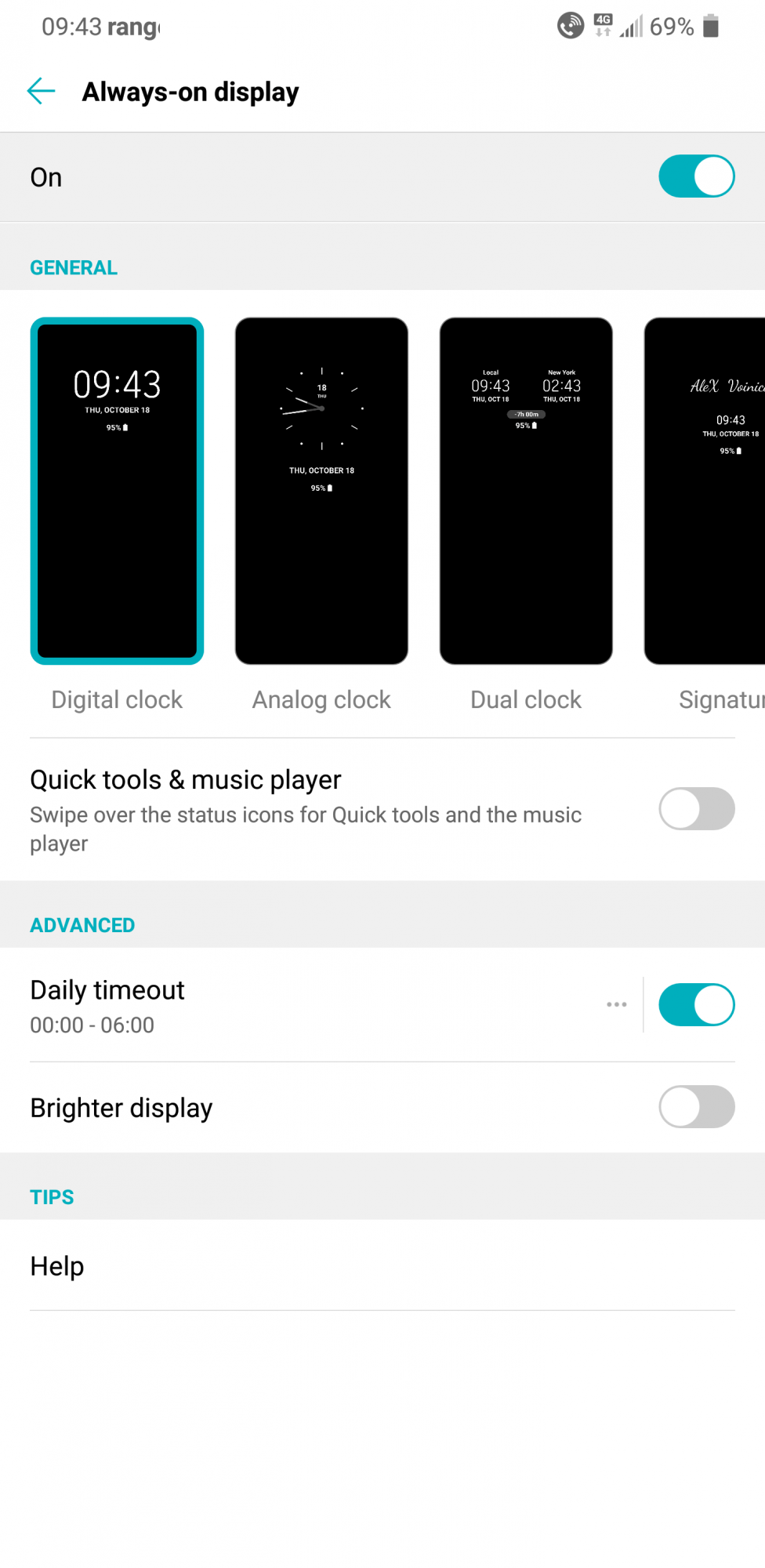Image resolution: width=765 pixels, height=1568 pixels.
Task: Select the Digital clock style
Action: 118,491
